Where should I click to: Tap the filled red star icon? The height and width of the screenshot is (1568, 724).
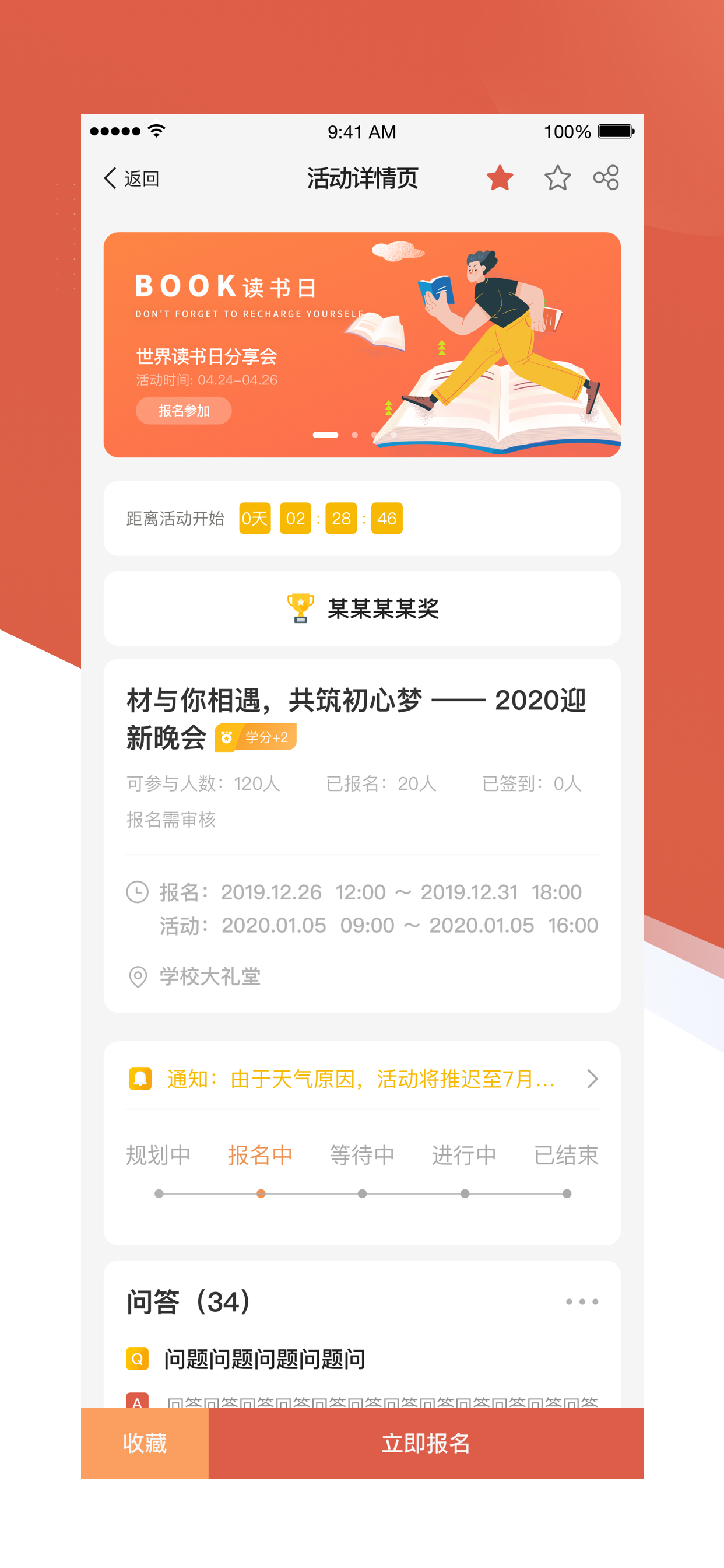(500, 178)
